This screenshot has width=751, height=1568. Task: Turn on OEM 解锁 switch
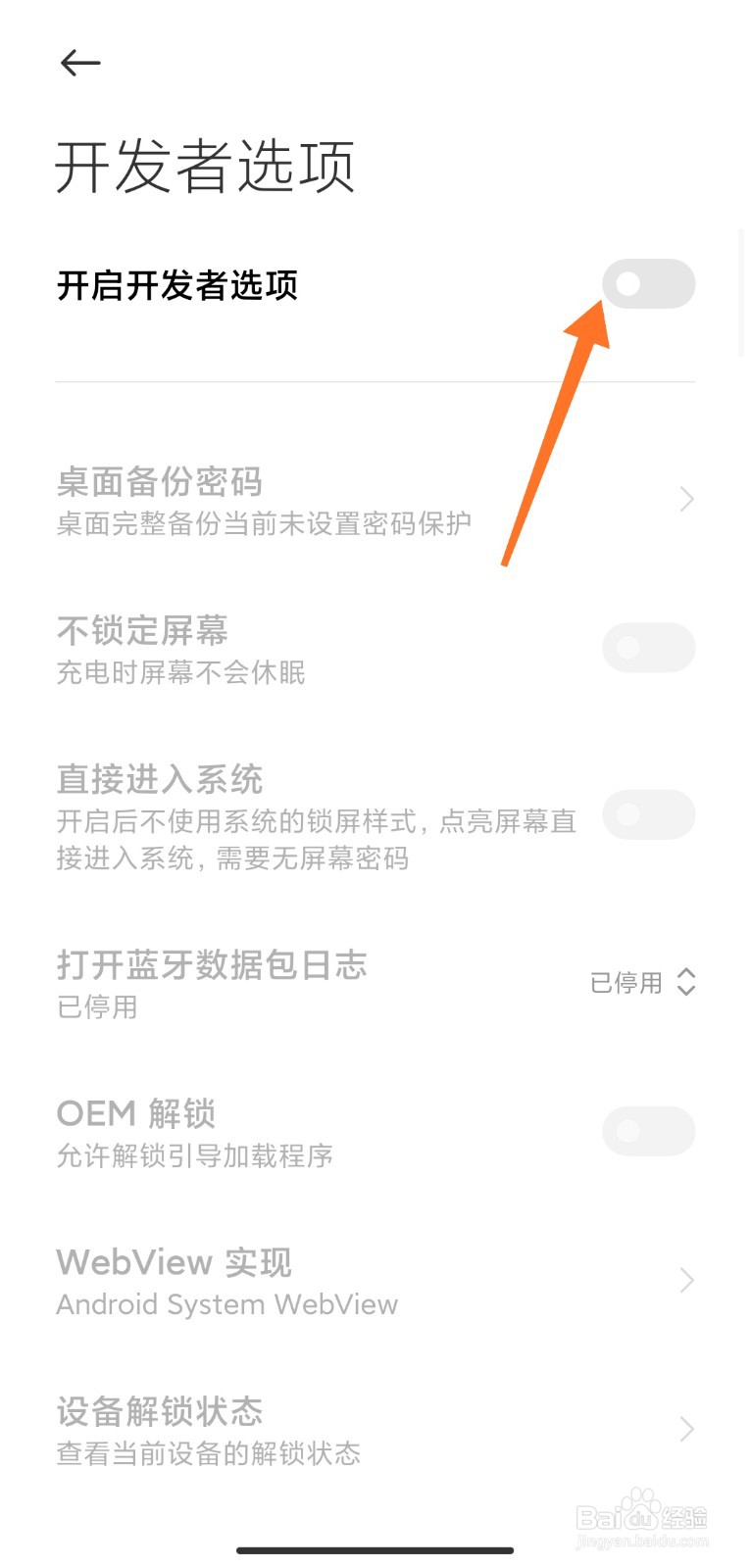[x=648, y=1131]
